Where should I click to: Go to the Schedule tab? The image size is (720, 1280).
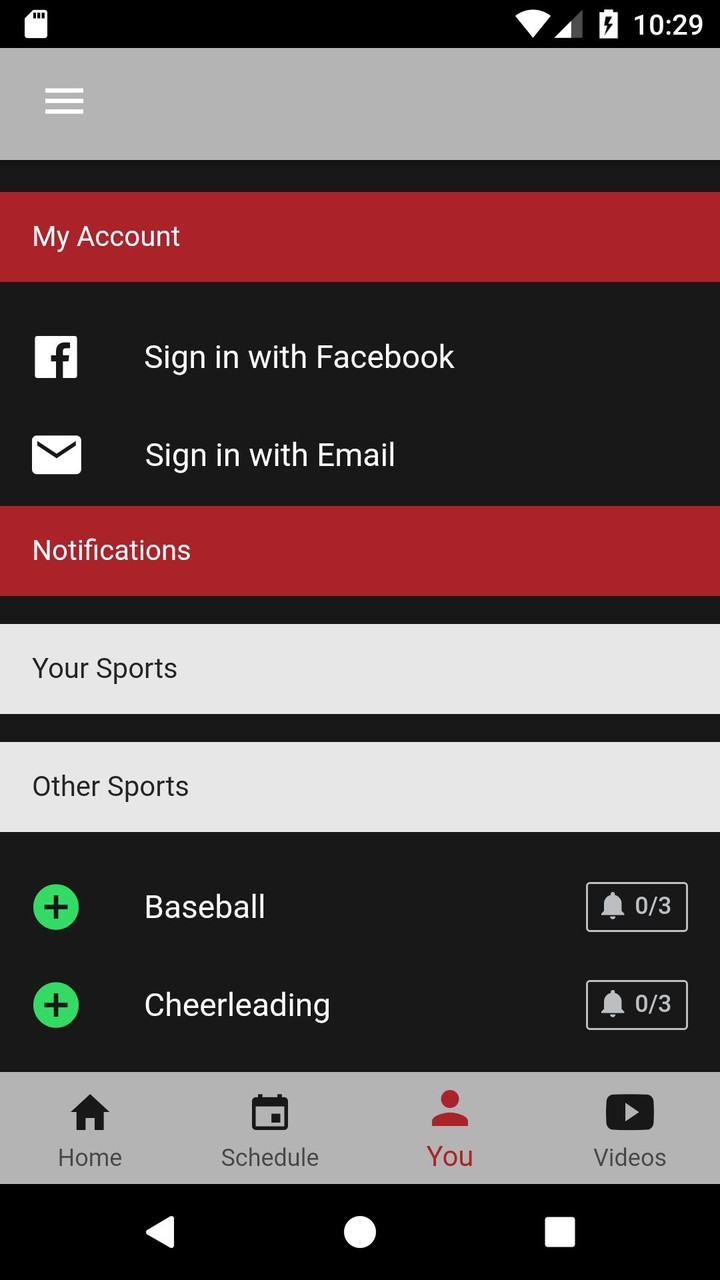(270, 1130)
